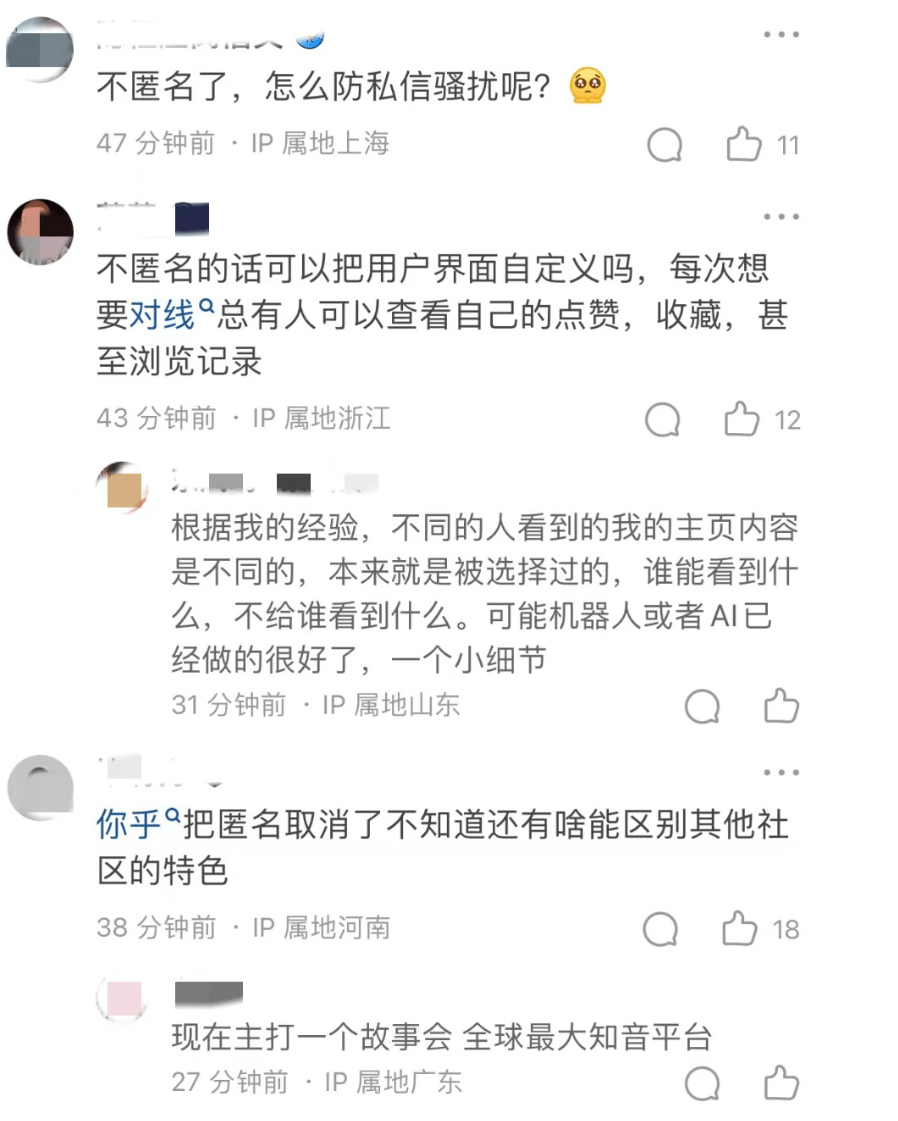Reply to the 上海 comment about 私信骚扰
Screen dimensions: 898x1121
[x=664, y=146]
